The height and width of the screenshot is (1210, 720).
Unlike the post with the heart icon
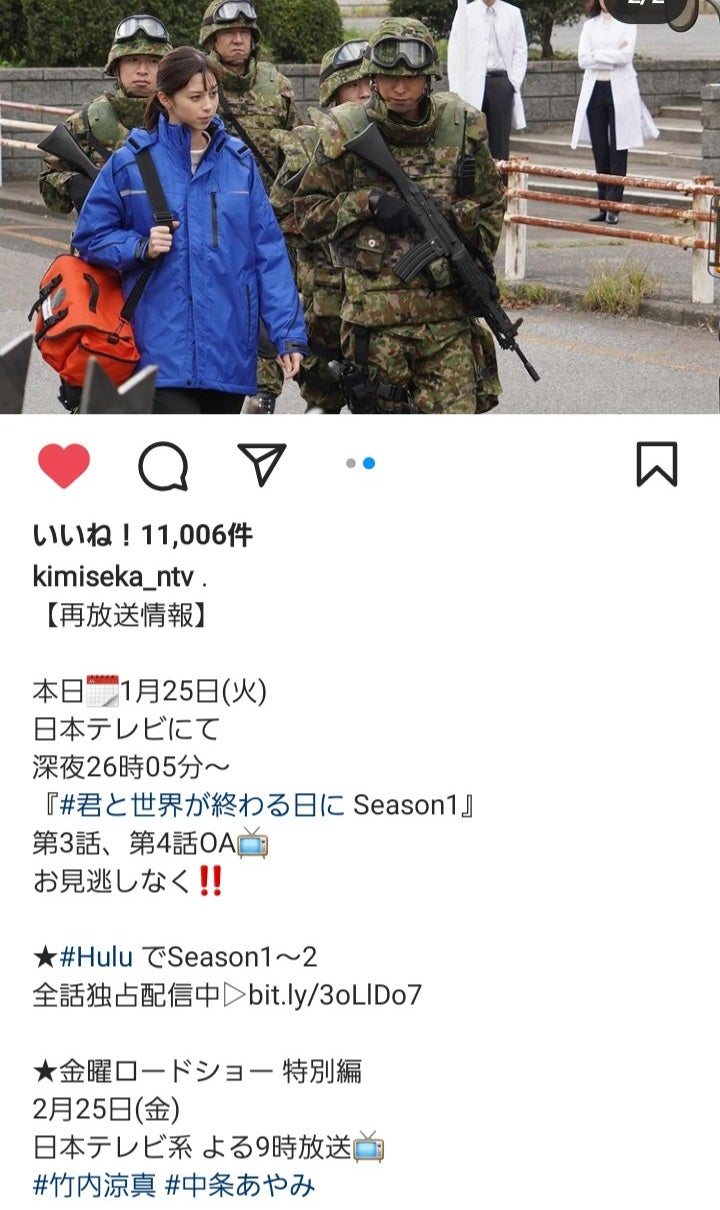(64, 465)
